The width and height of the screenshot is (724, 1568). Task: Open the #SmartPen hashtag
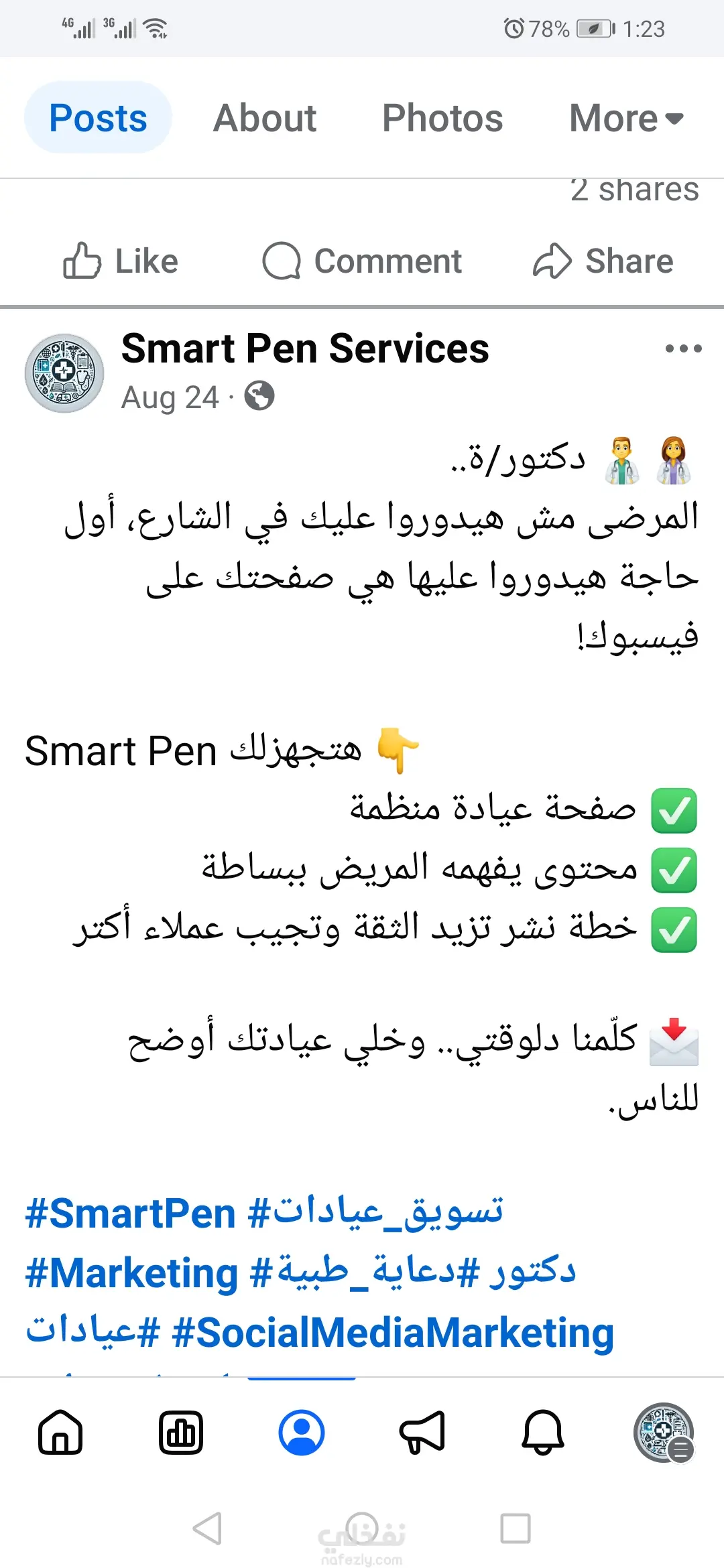point(130,1214)
